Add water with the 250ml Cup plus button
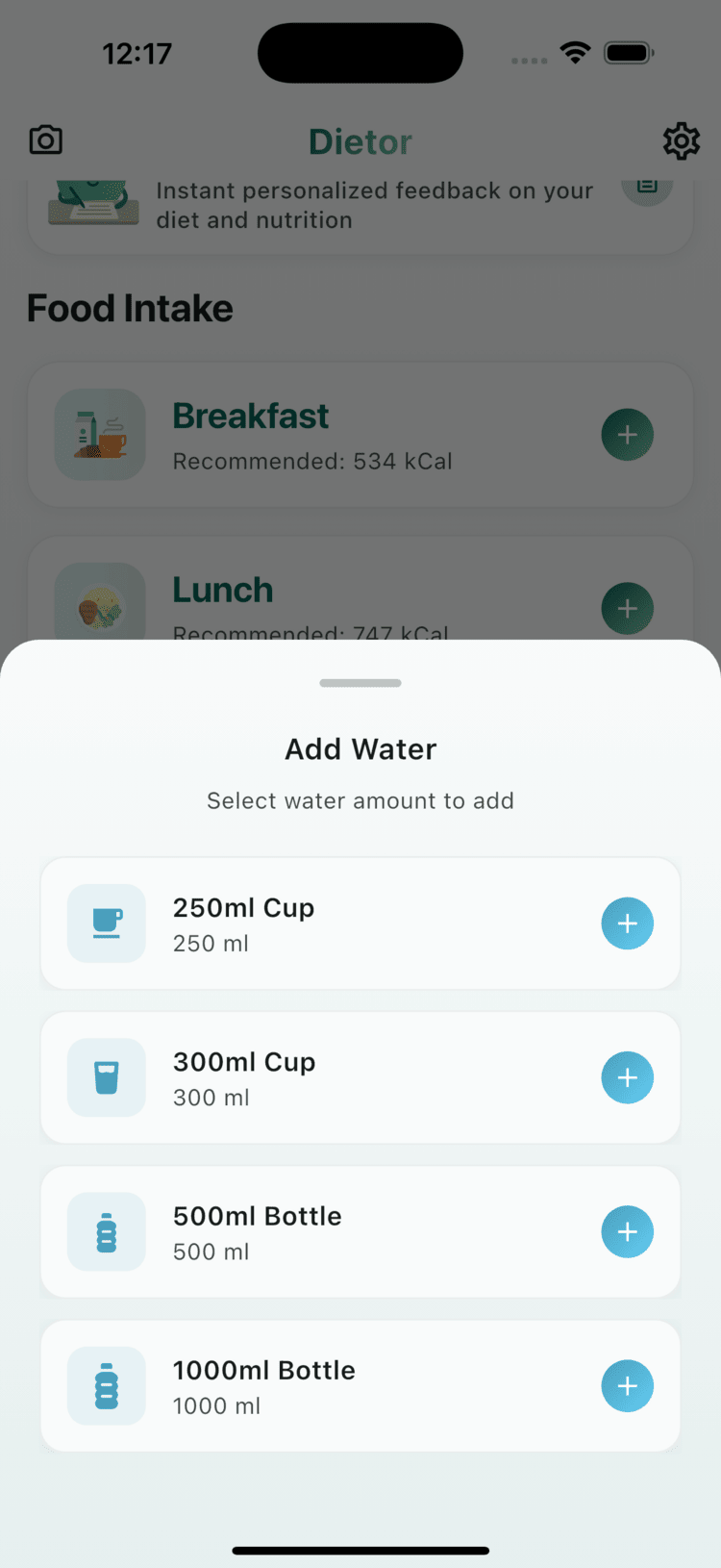This screenshot has width=721, height=1568. click(627, 923)
